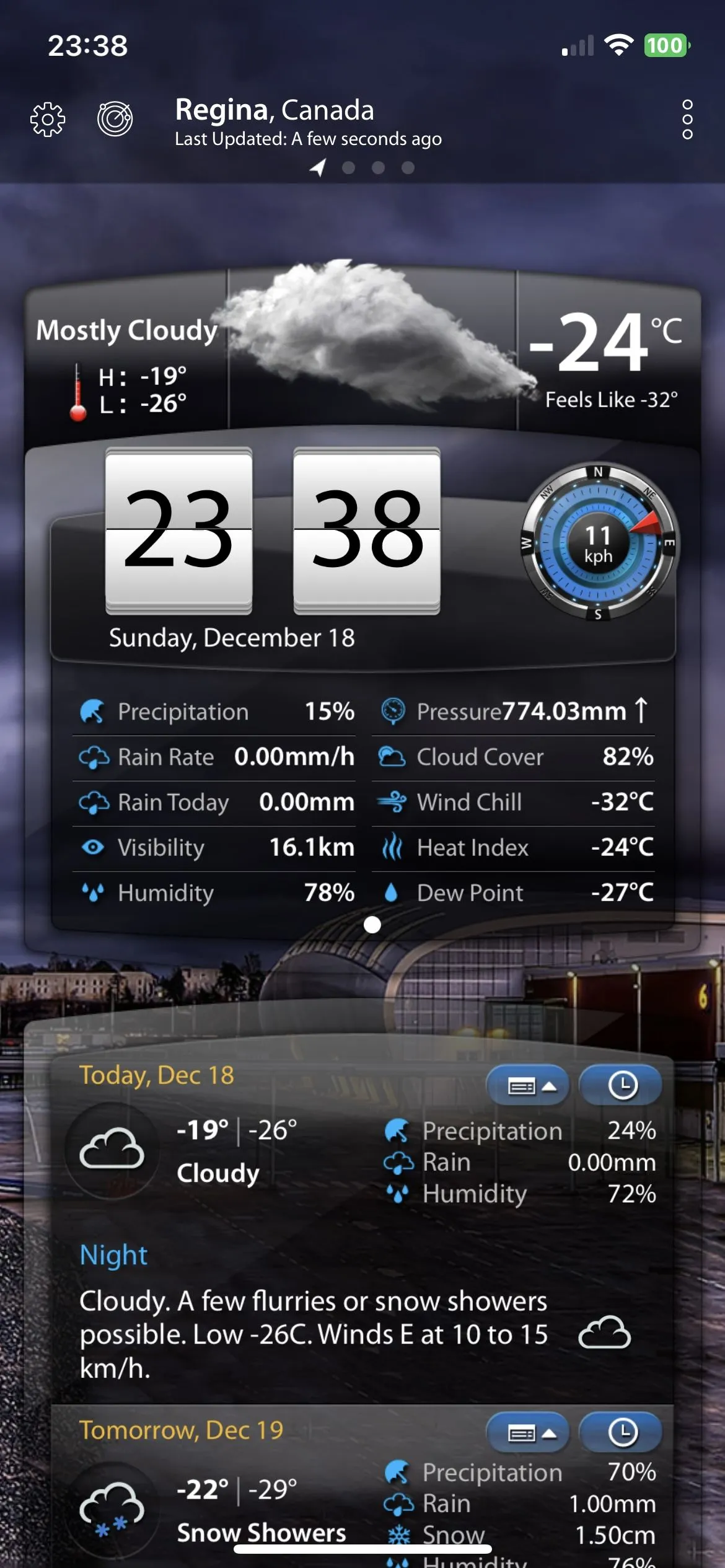
Task: Tap the wind compass showing 11 kph
Action: 599,544
